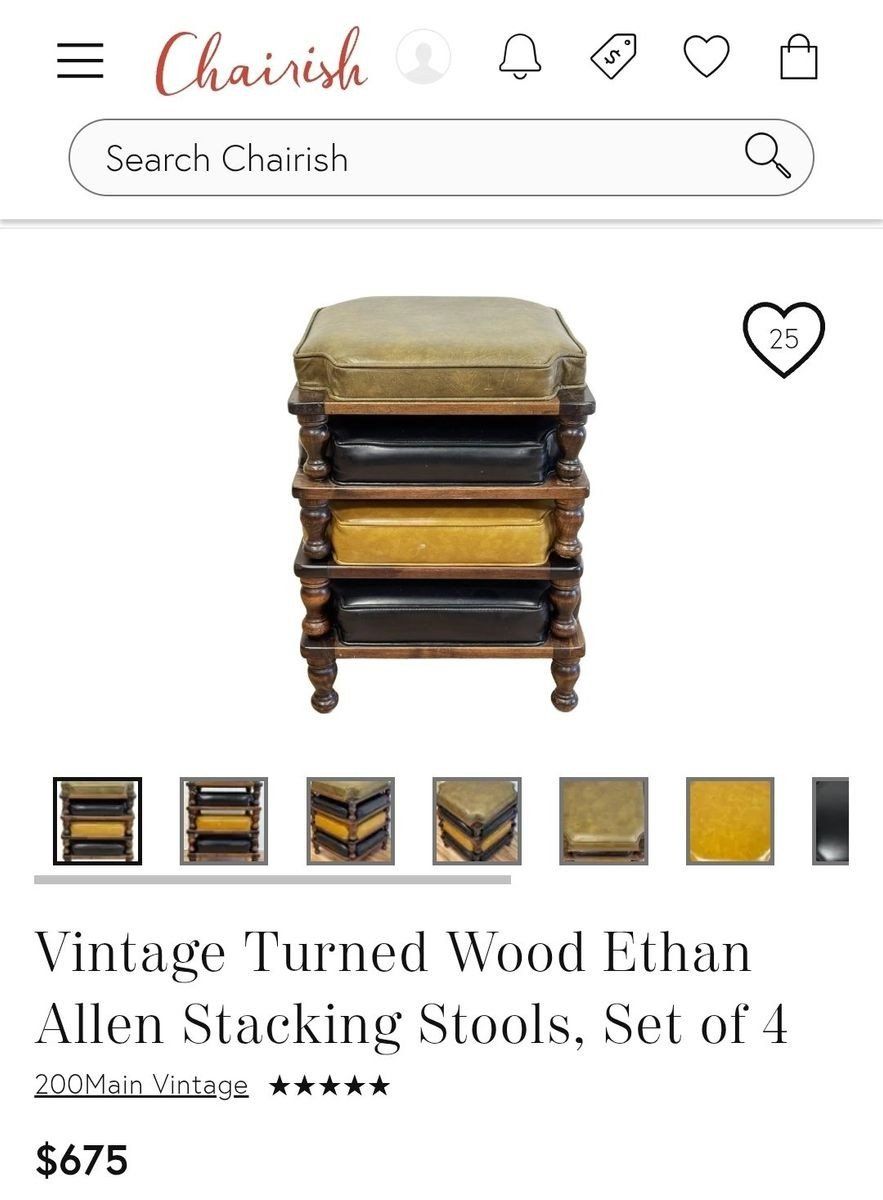Open the notifications bell

[520, 57]
